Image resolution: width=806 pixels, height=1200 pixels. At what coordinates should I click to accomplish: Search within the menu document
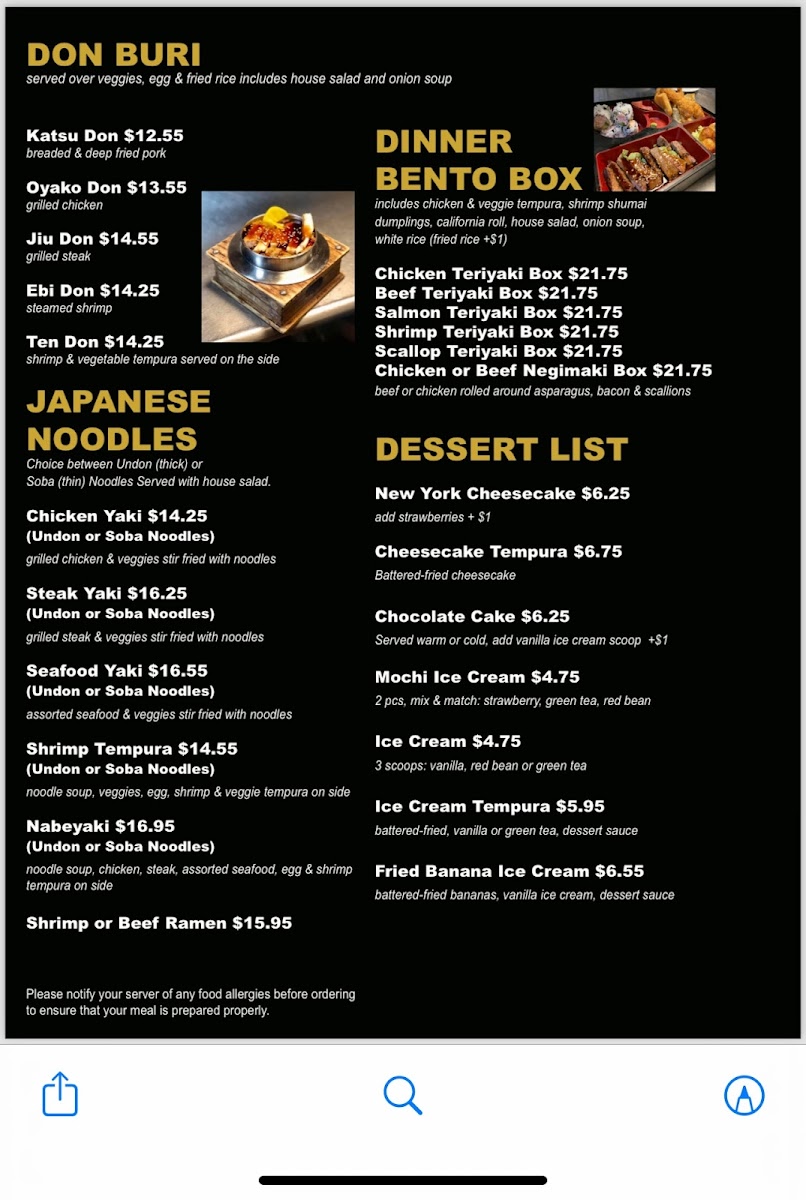click(403, 1095)
